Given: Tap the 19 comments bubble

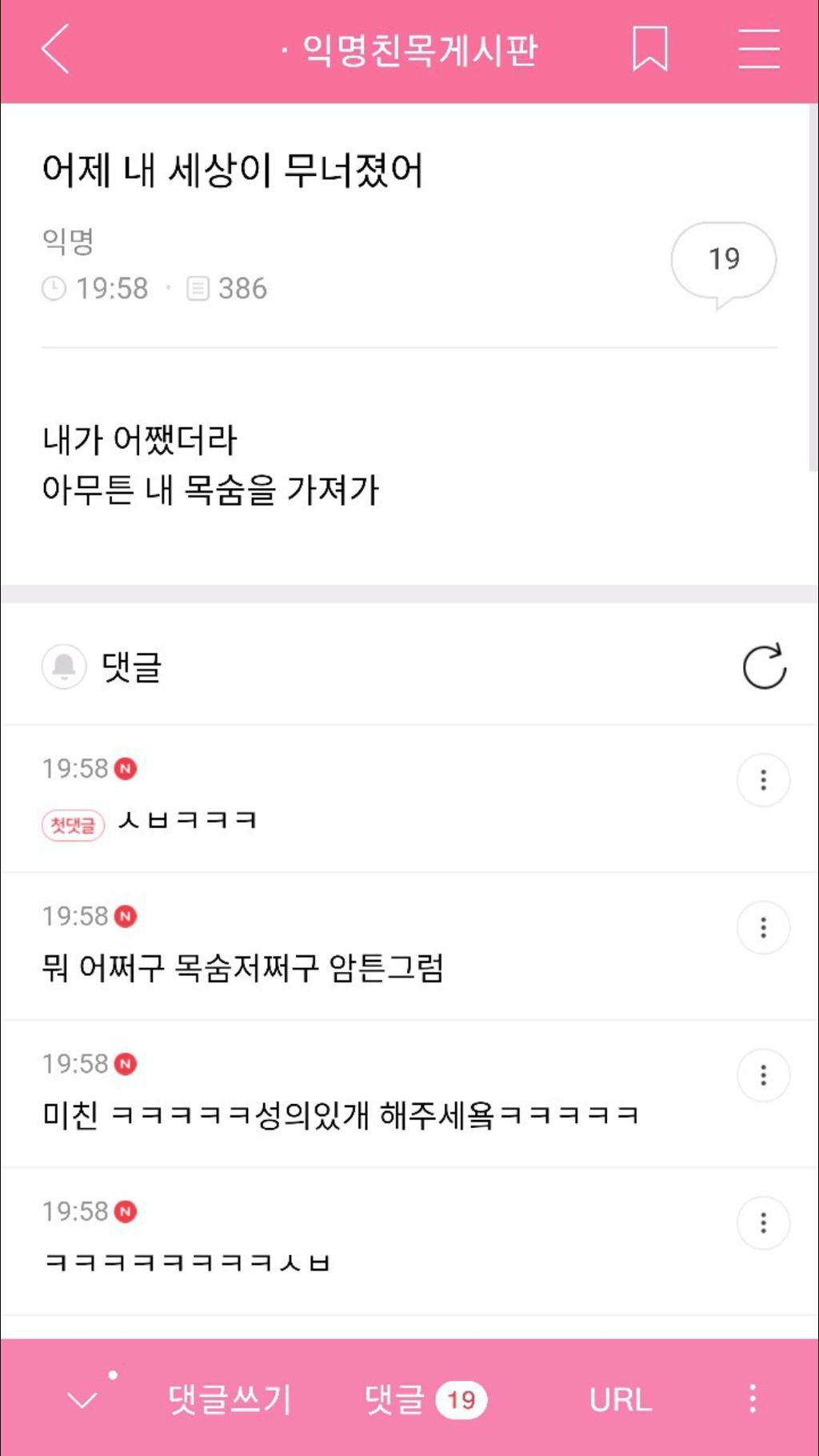Looking at the screenshot, I should point(723,261).
